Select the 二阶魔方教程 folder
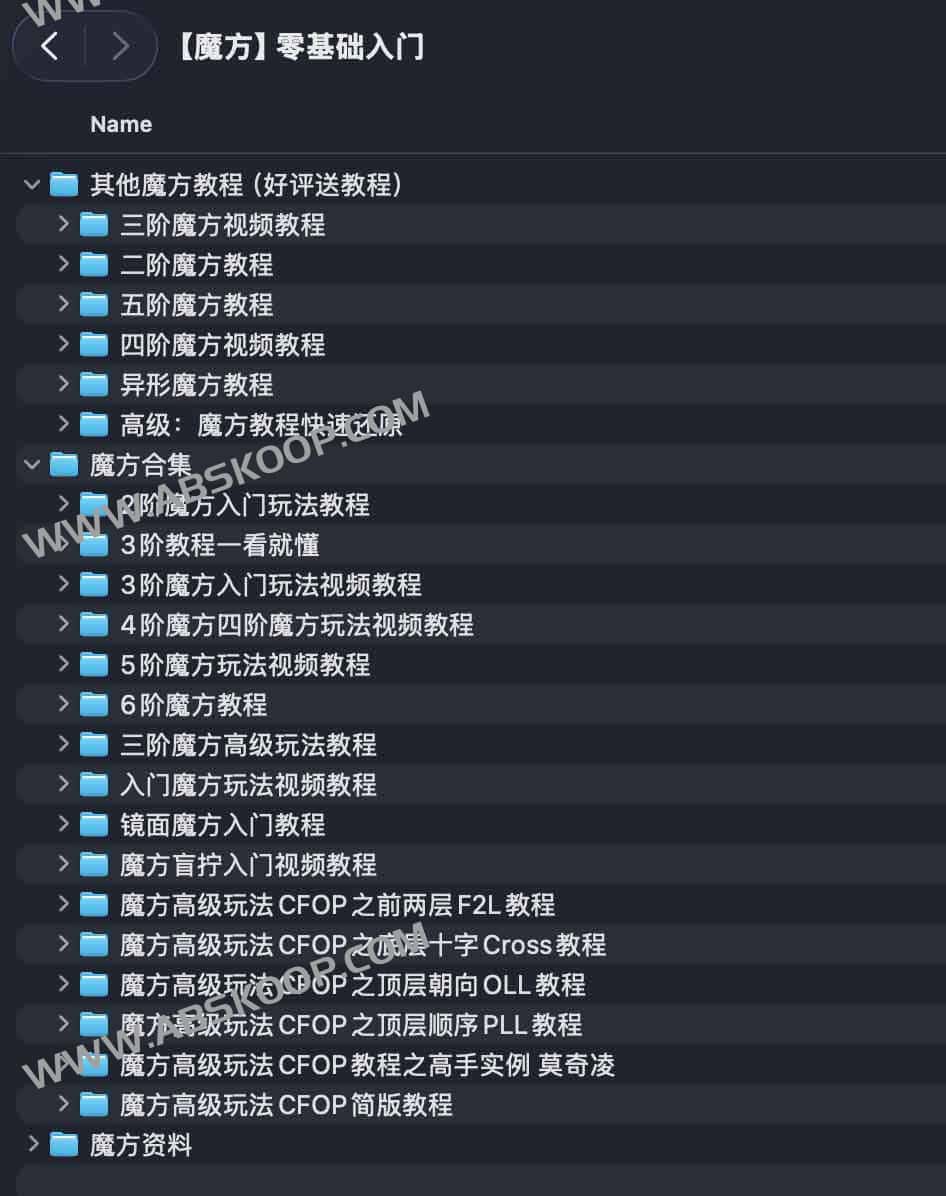The height and width of the screenshot is (1196, 946). pyautogui.click(x=196, y=265)
